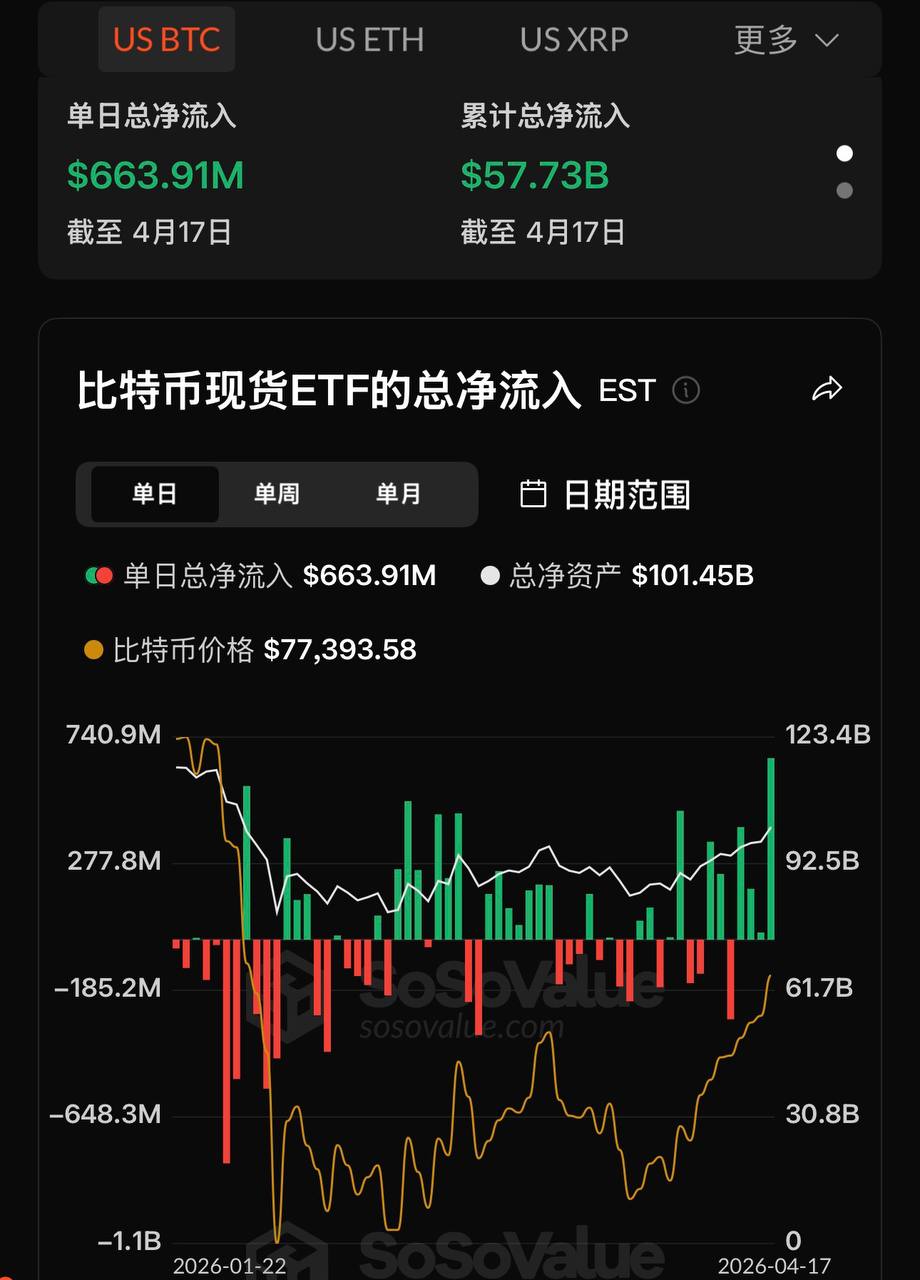This screenshot has height=1280, width=920.
Task: Share the 比特币现货ETF chart
Action: point(827,390)
